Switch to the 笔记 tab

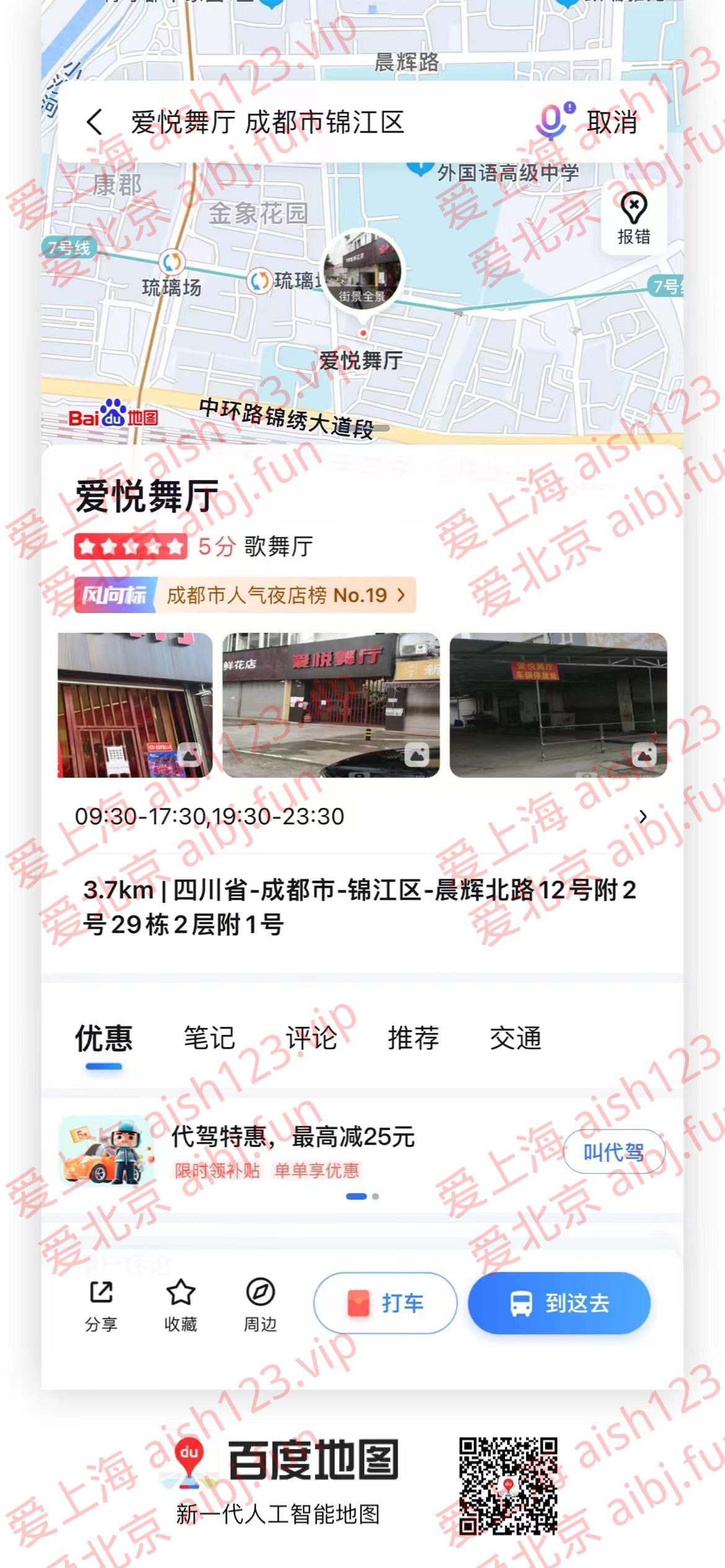[x=209, y=1039]
